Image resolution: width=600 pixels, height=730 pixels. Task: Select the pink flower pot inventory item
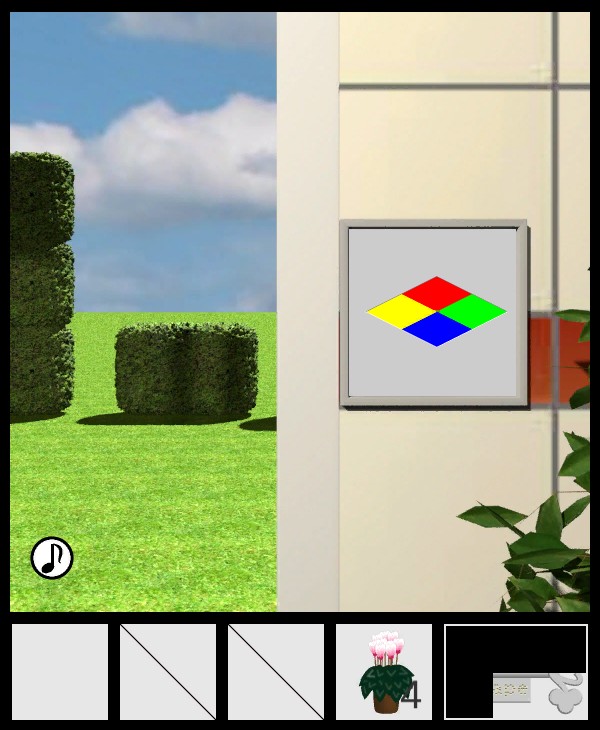(384, 672)
